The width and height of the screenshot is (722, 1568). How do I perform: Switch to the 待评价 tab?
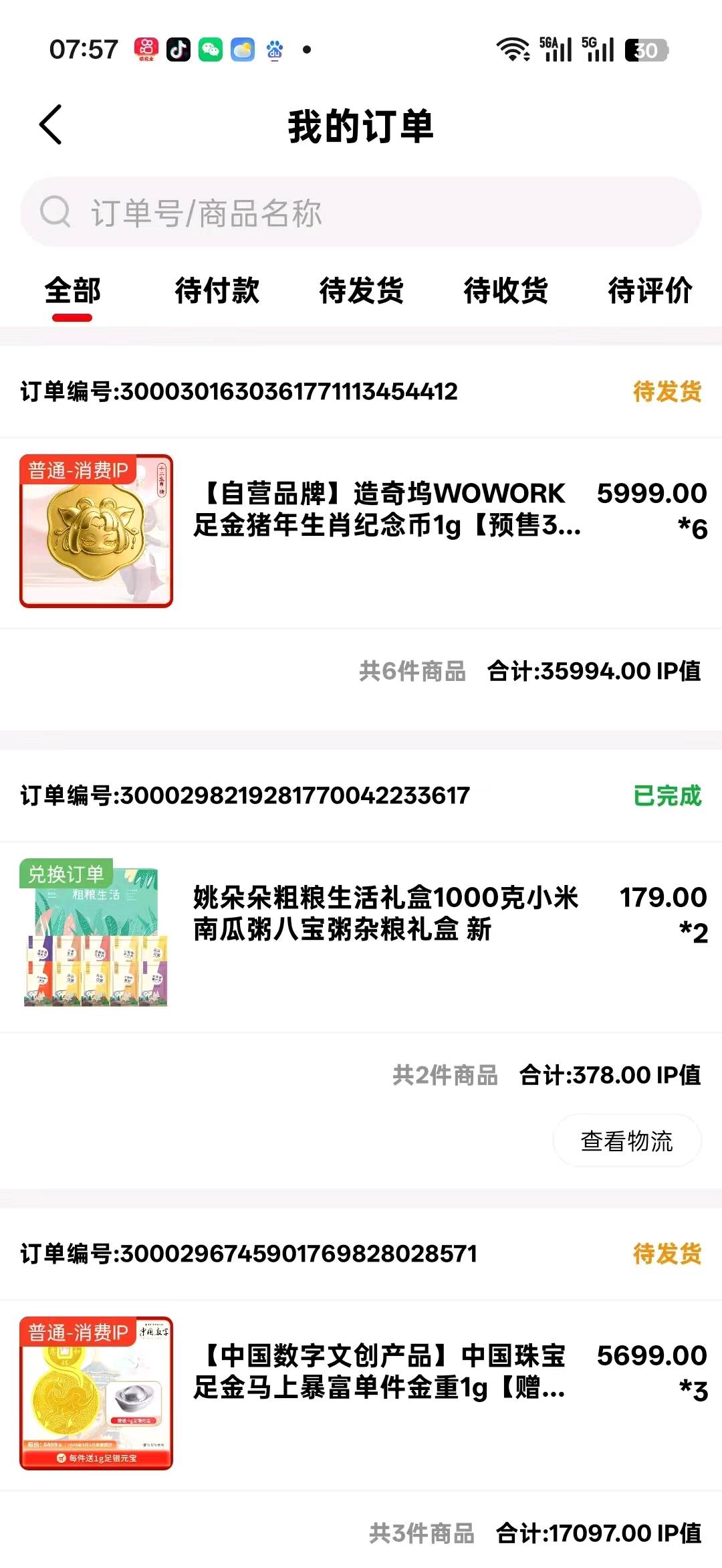pos(649,291)
